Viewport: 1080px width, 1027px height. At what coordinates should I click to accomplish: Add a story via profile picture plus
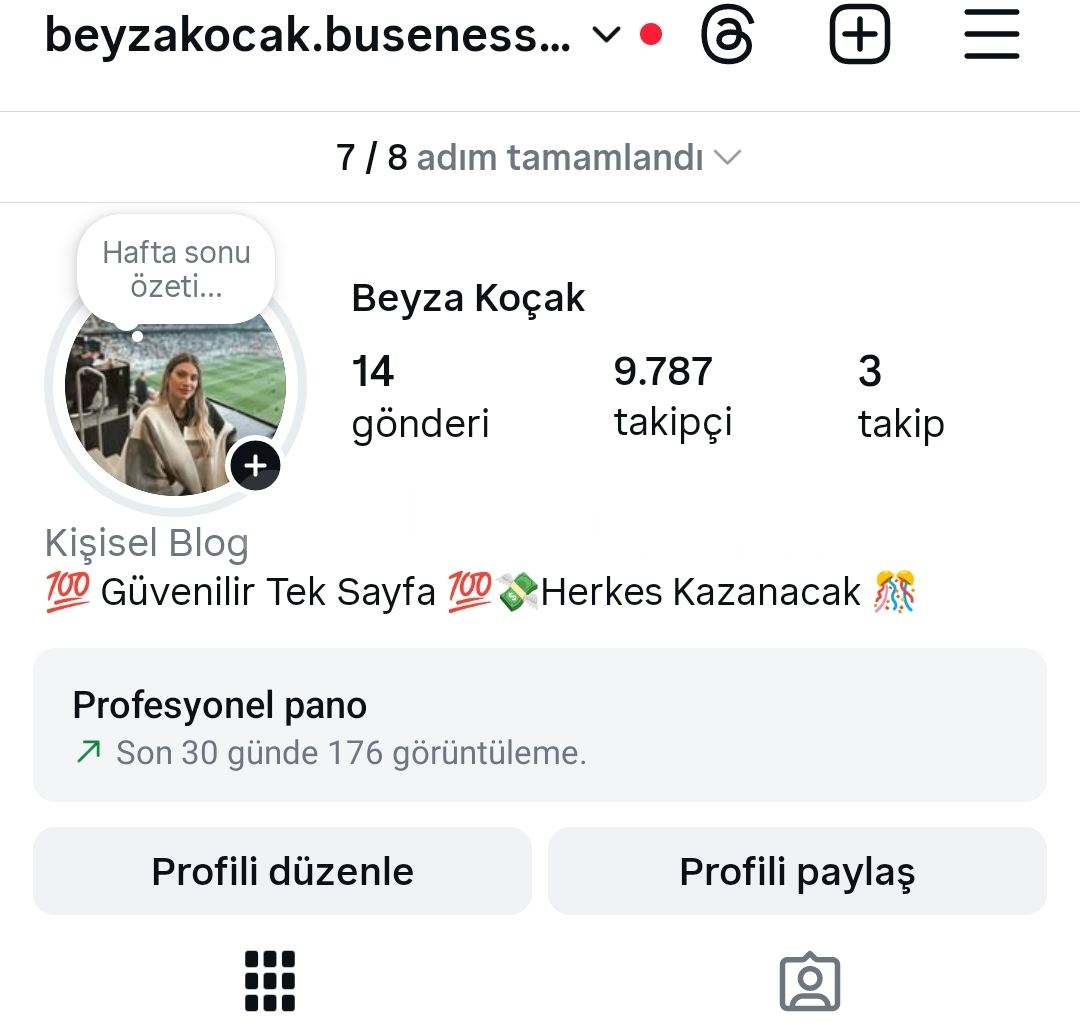pos(255,465)
